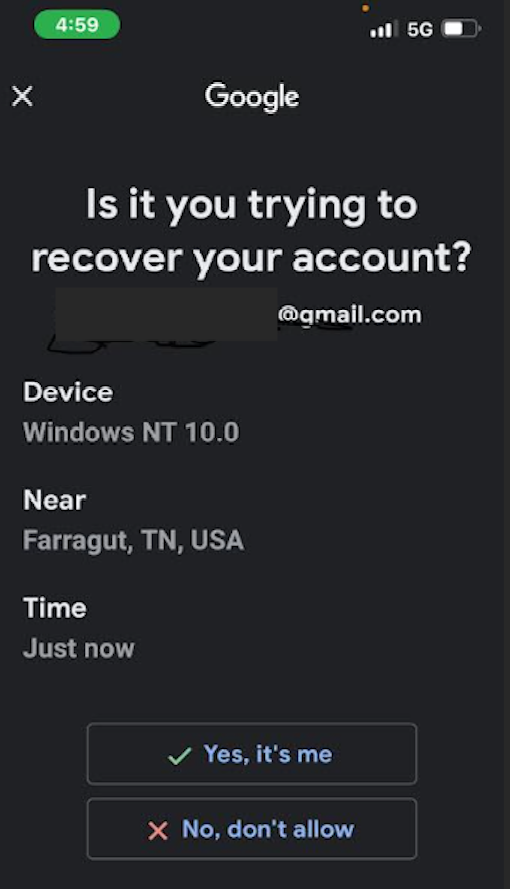510x889 pixels.
Task: Deny with No, don't allow
Action: tap(252, 829)
